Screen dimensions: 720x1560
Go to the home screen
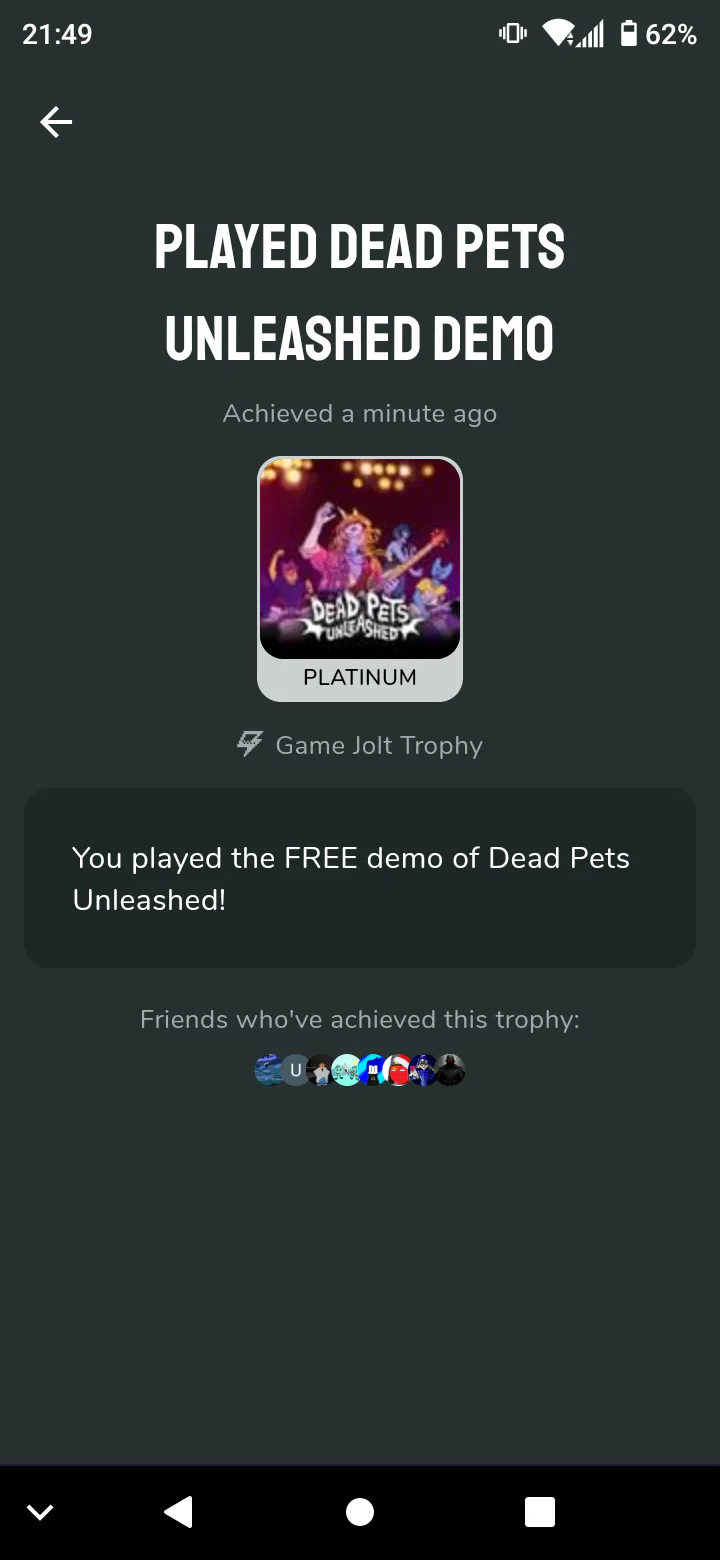pyautogui.click(x=360, y=1512)
